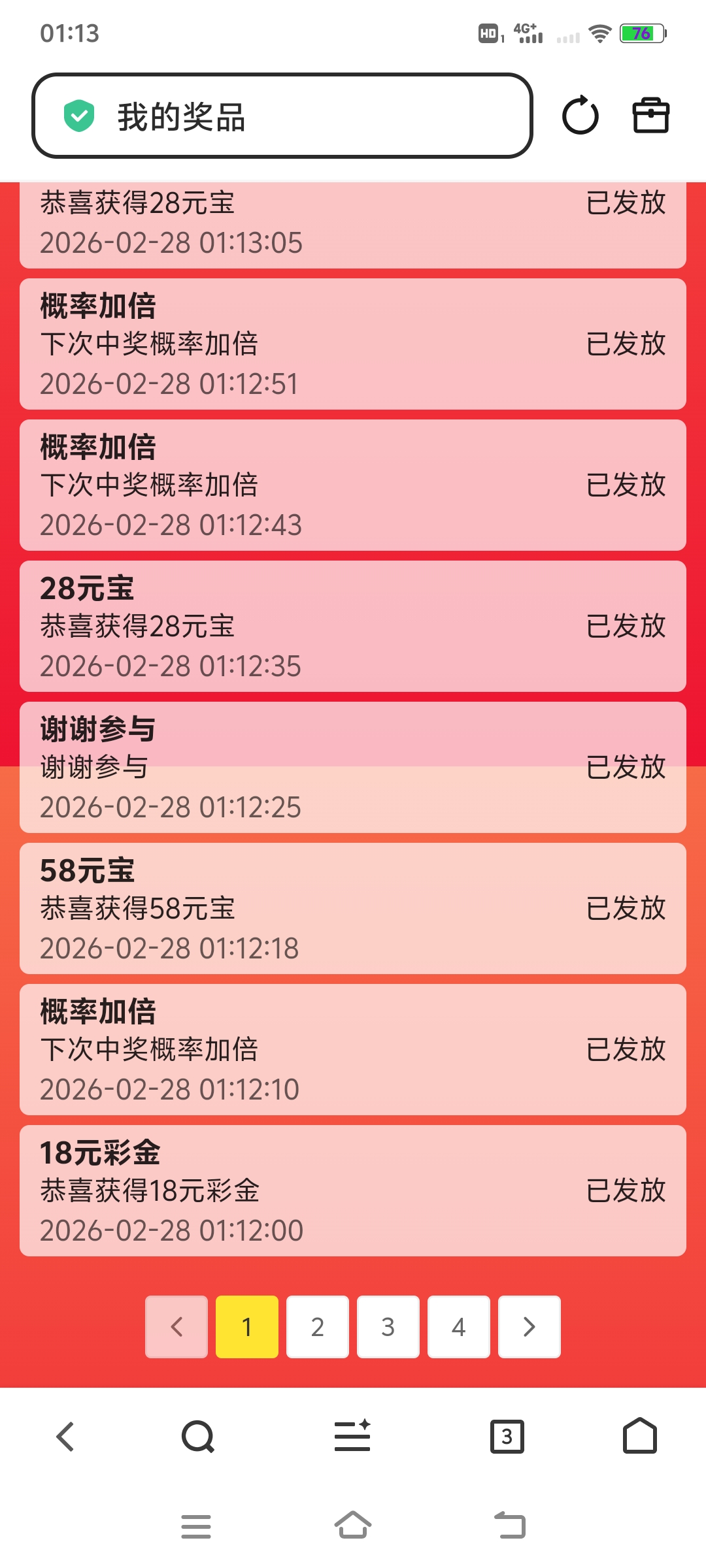The width and height of the screenshot is (706, 1568).
Task: Jump to page 4
Action: (458, 1326)
